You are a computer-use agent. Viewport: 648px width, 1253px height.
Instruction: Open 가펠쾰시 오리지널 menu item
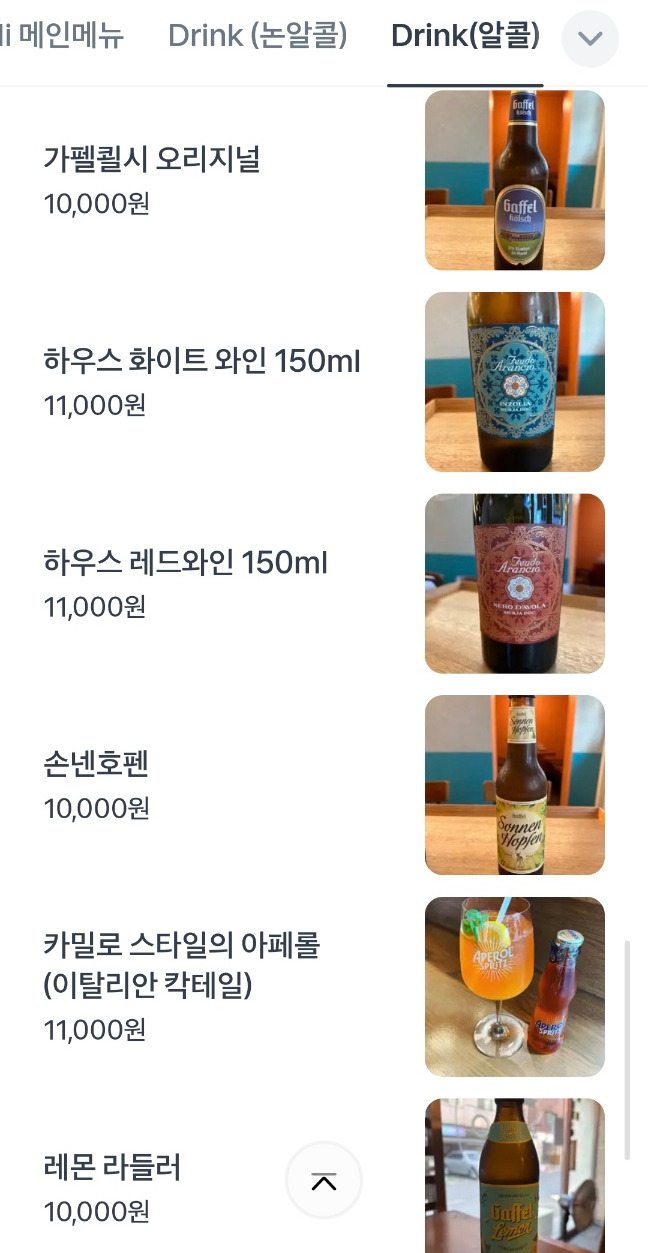(x=324, y=180)
